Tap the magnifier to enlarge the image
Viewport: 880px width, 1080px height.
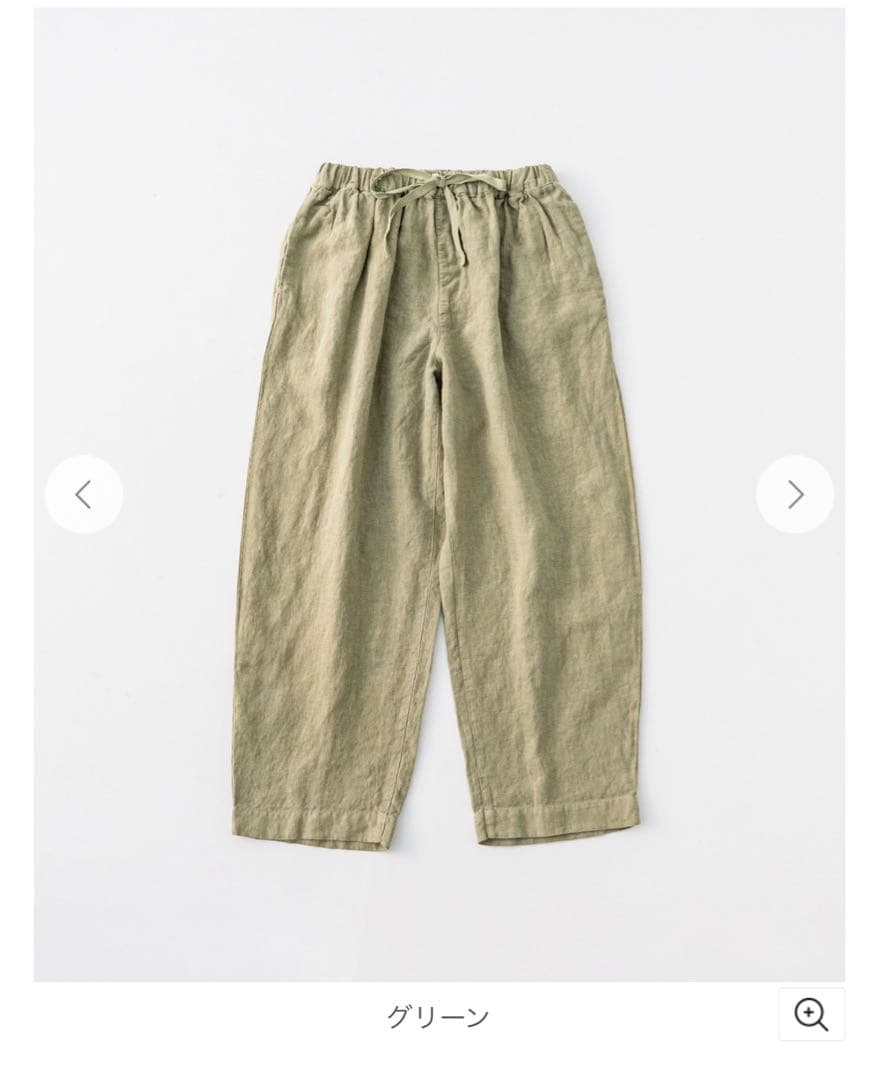click(811, 1014)
